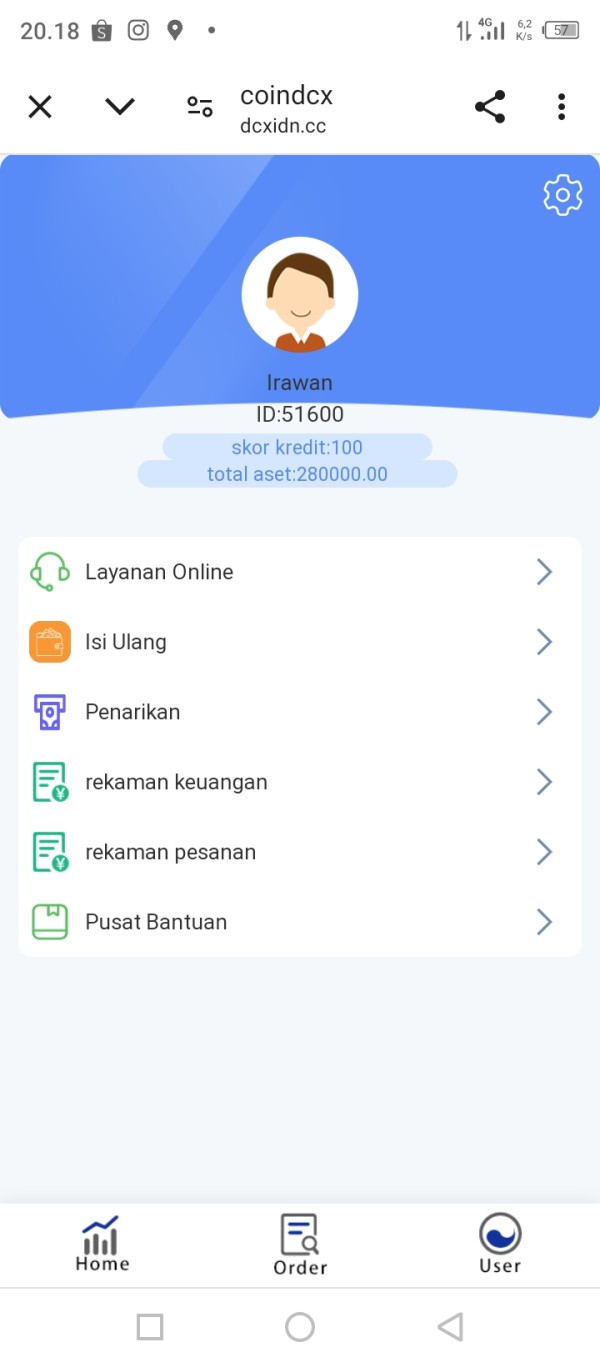Share this page
This screenshot has height=1367, width=600.
coord(490,107)
